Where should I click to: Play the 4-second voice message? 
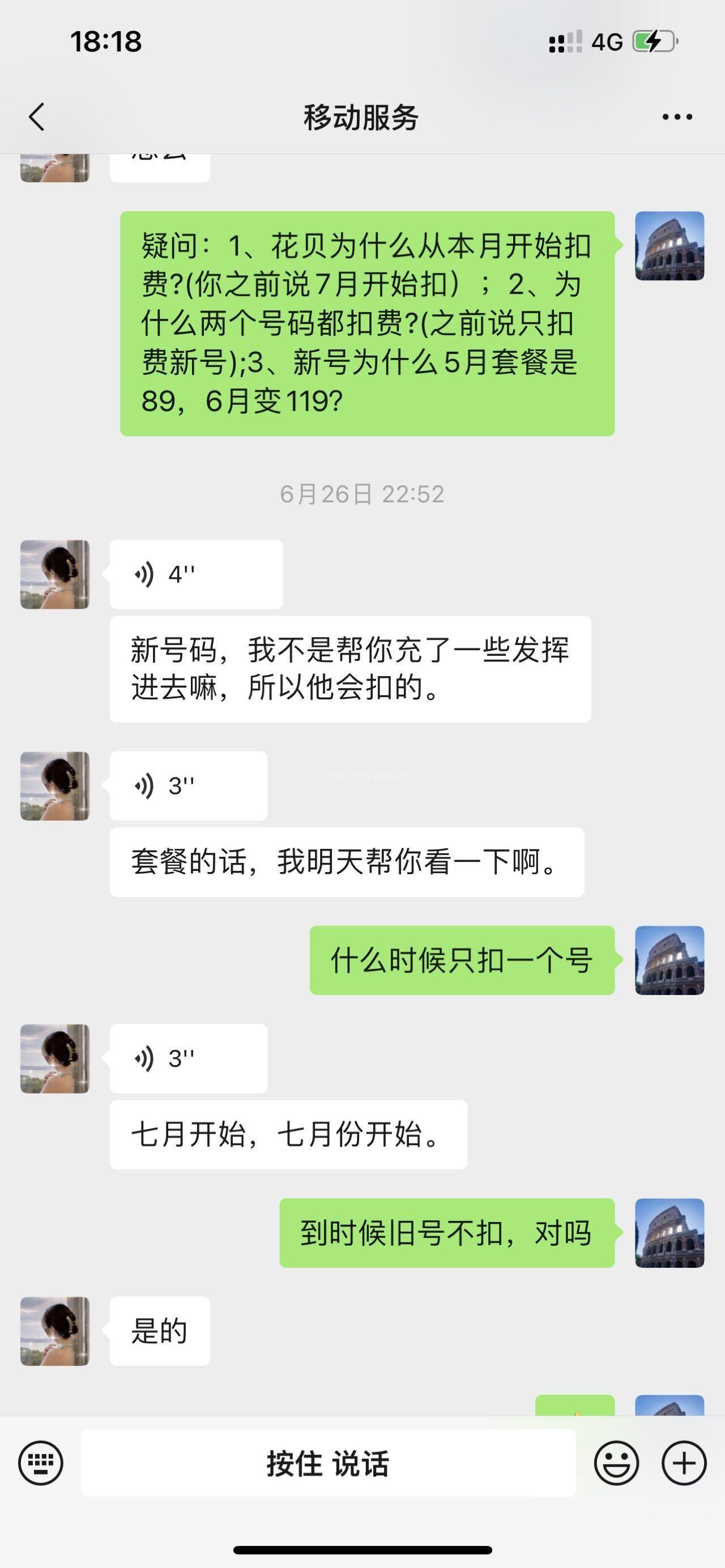195,574
